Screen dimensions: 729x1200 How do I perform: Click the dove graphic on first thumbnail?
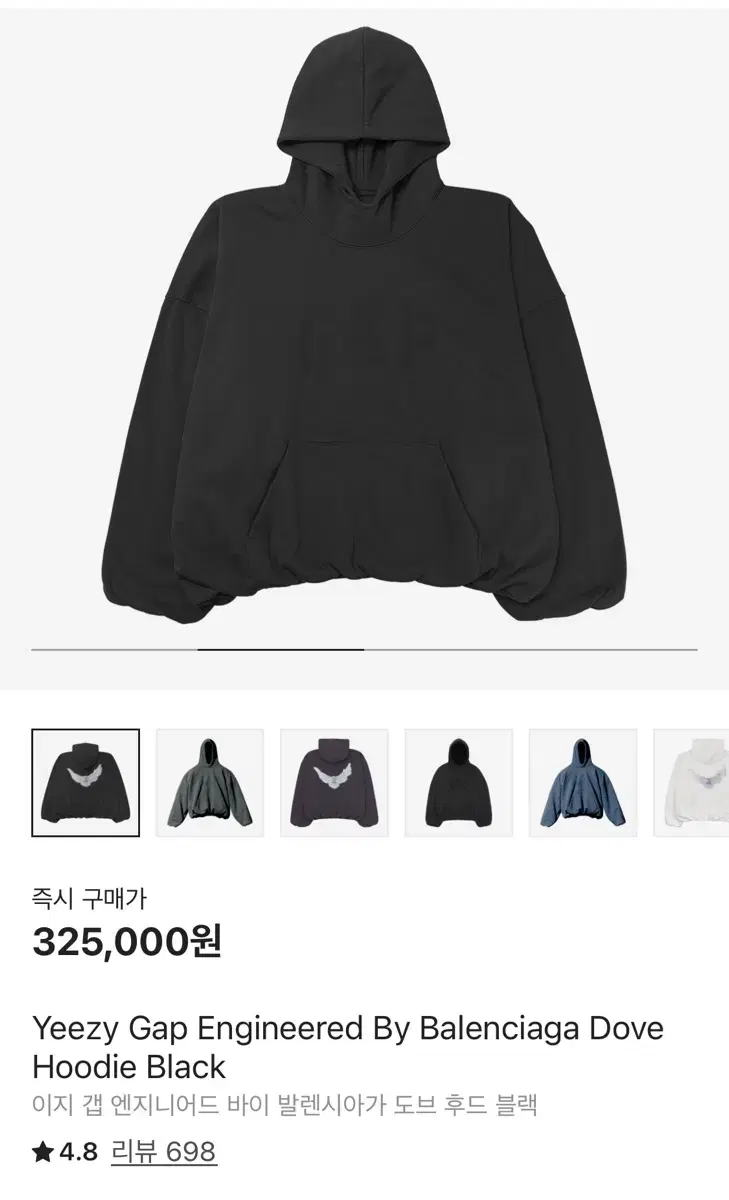pos(85,775)
